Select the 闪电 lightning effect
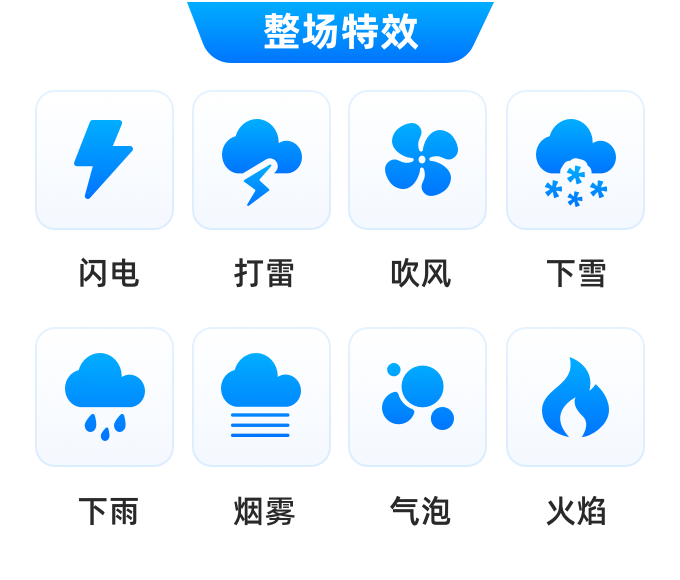This screenshot has width=680, height=580. [104, 160]
